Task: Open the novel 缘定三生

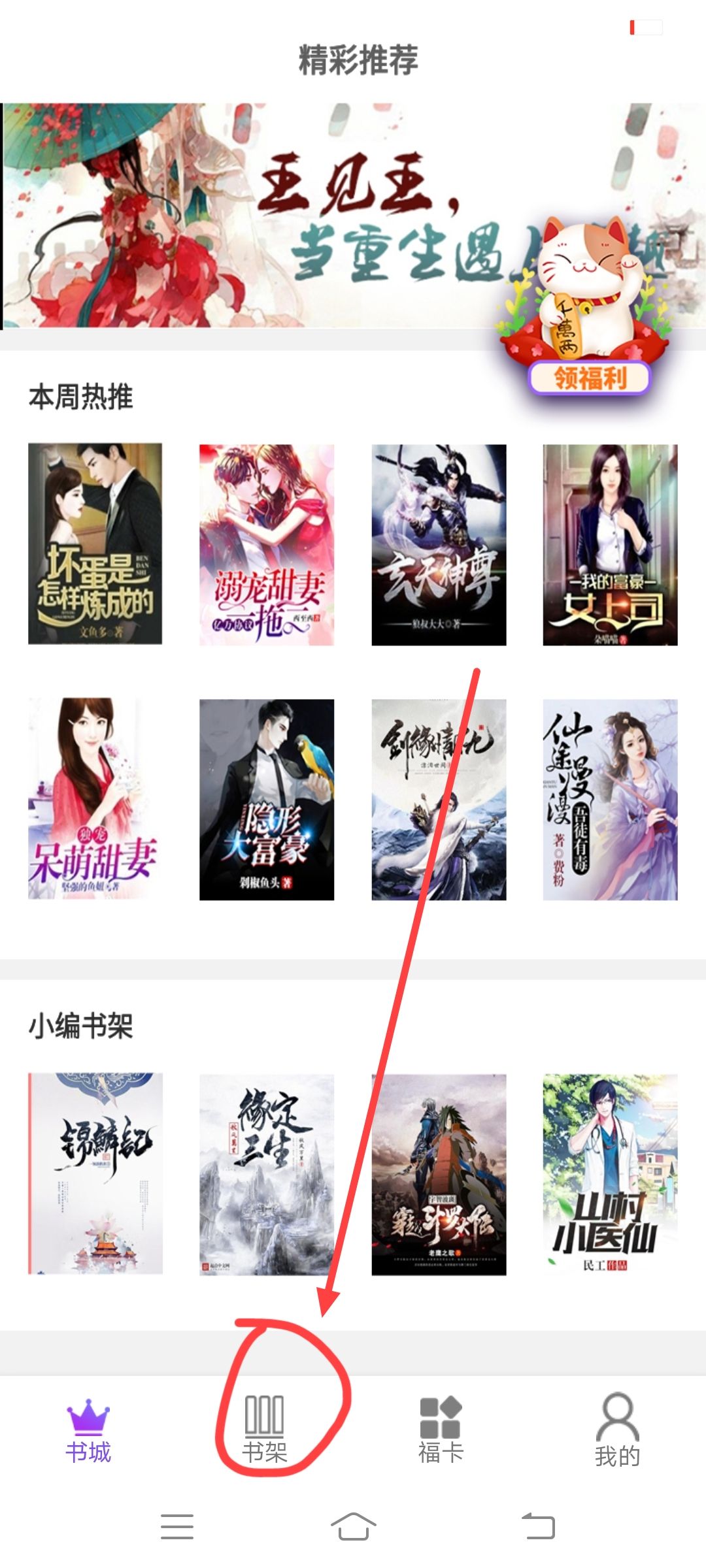Action: [267, 1173]
